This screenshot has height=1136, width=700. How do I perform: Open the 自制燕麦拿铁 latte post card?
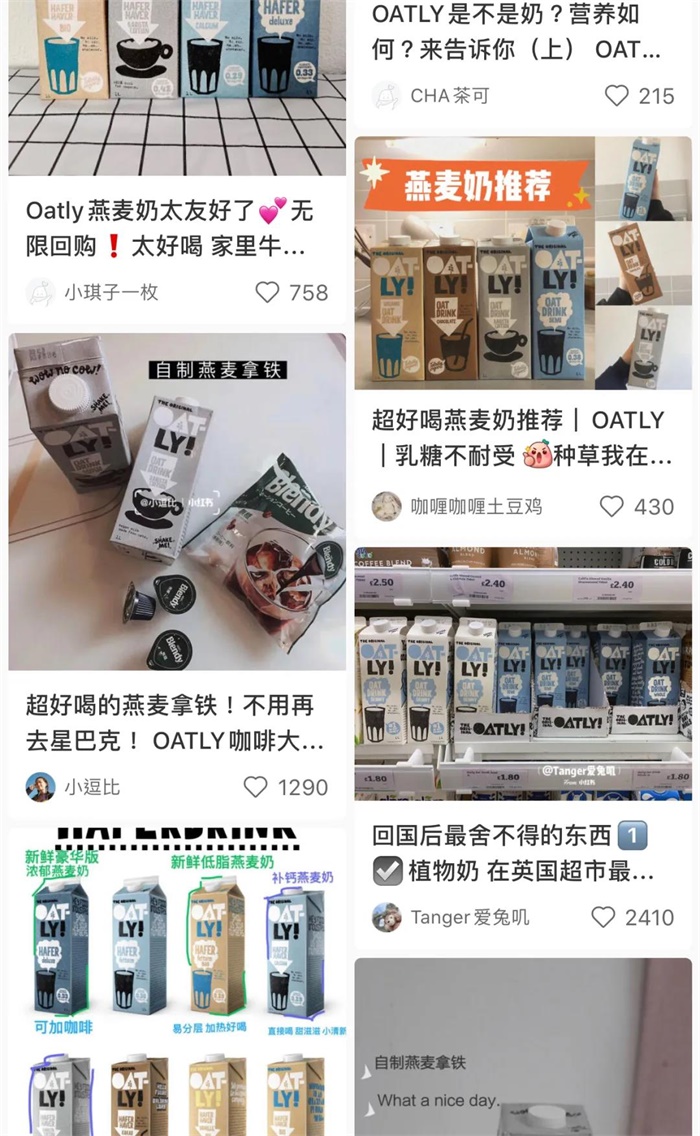(x=177, y=500)
